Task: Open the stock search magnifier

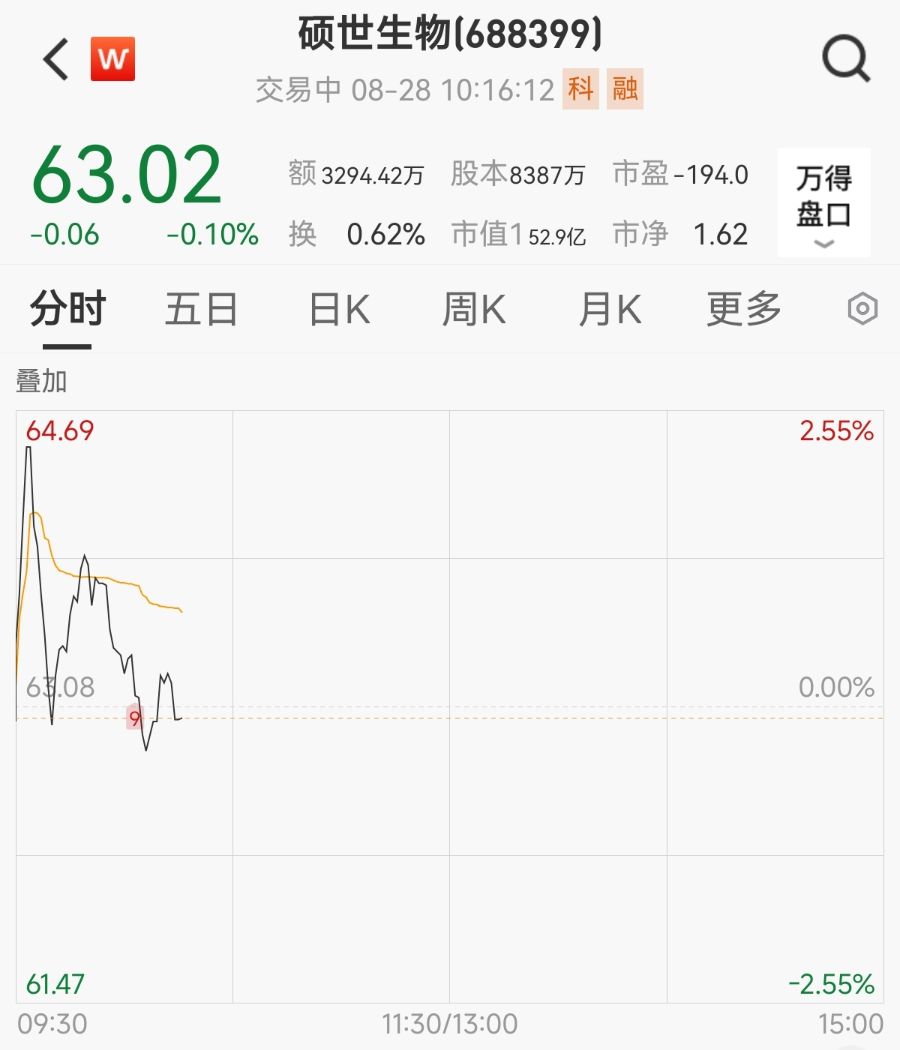Action: [x=846, y=60]
